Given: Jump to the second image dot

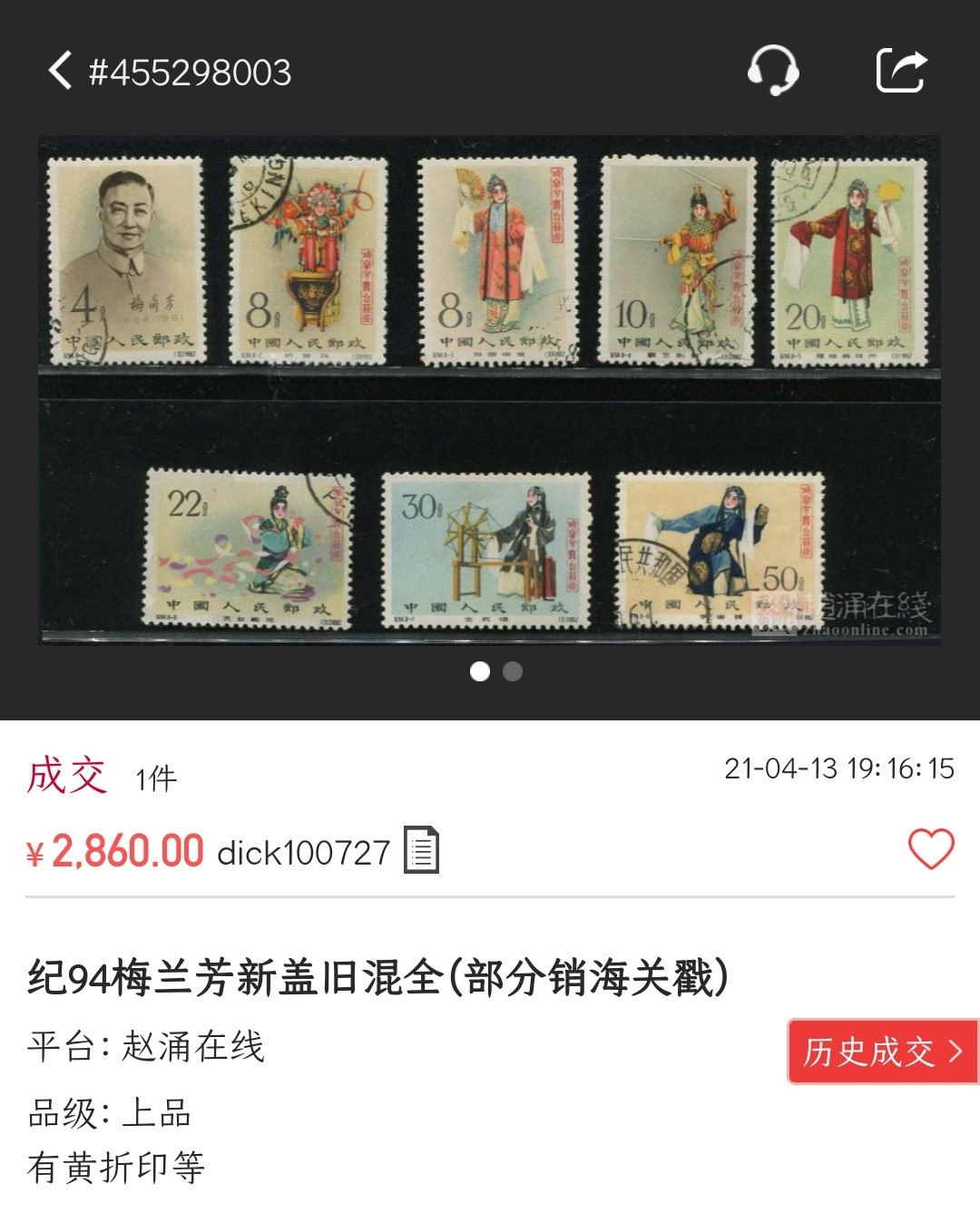Looking at the screenshot, I should pyautogui.click(x=513, y=671).
